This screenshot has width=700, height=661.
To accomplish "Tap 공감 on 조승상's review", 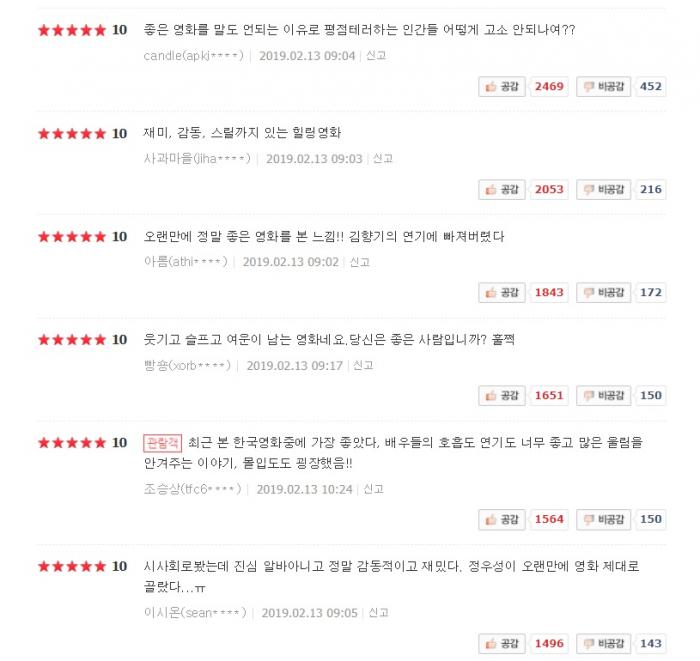I will [502, 519].
